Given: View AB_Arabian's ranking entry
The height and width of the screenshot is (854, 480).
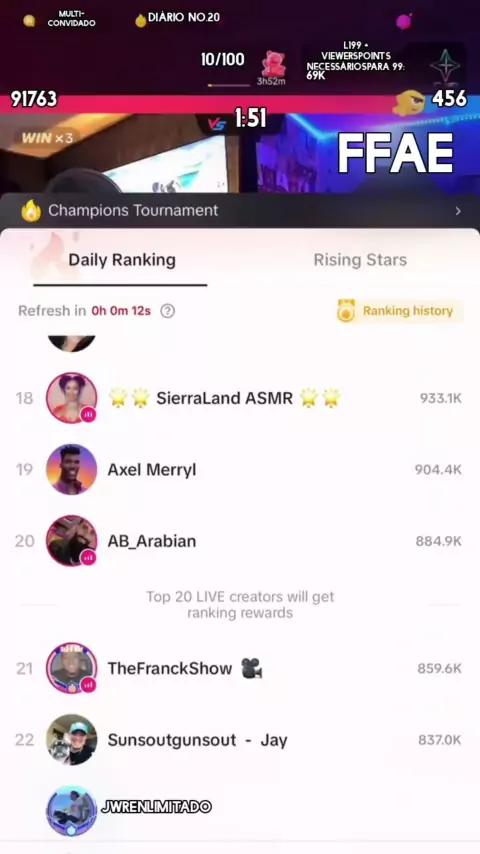Looking at the screenshot, I should point(240,541).
